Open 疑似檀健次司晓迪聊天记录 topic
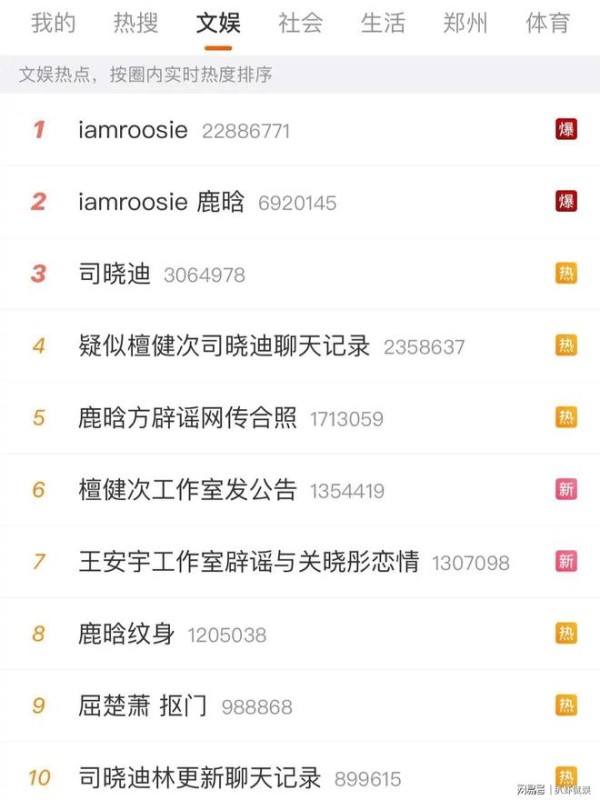 click(224, 346)
